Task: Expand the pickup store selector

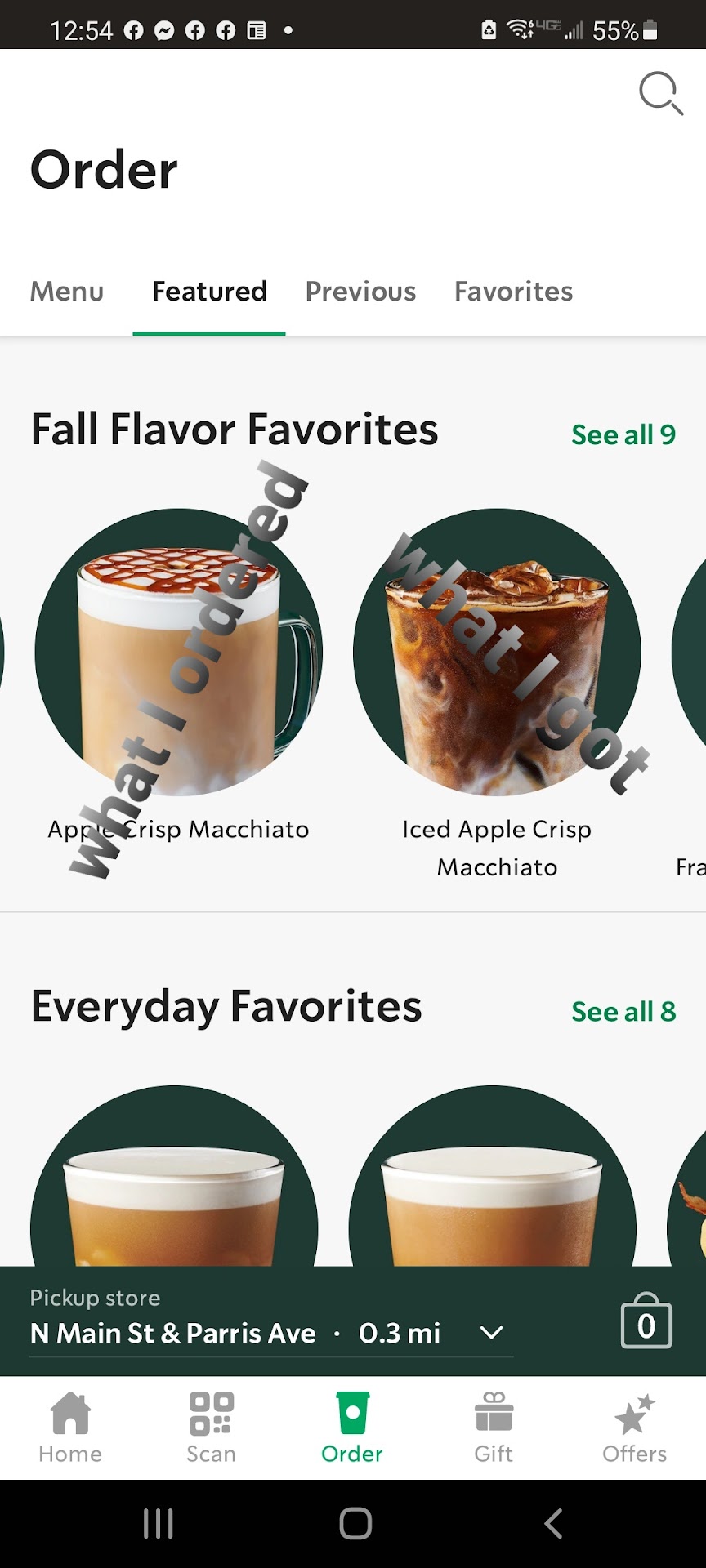Action: (x=491, y=1333)
